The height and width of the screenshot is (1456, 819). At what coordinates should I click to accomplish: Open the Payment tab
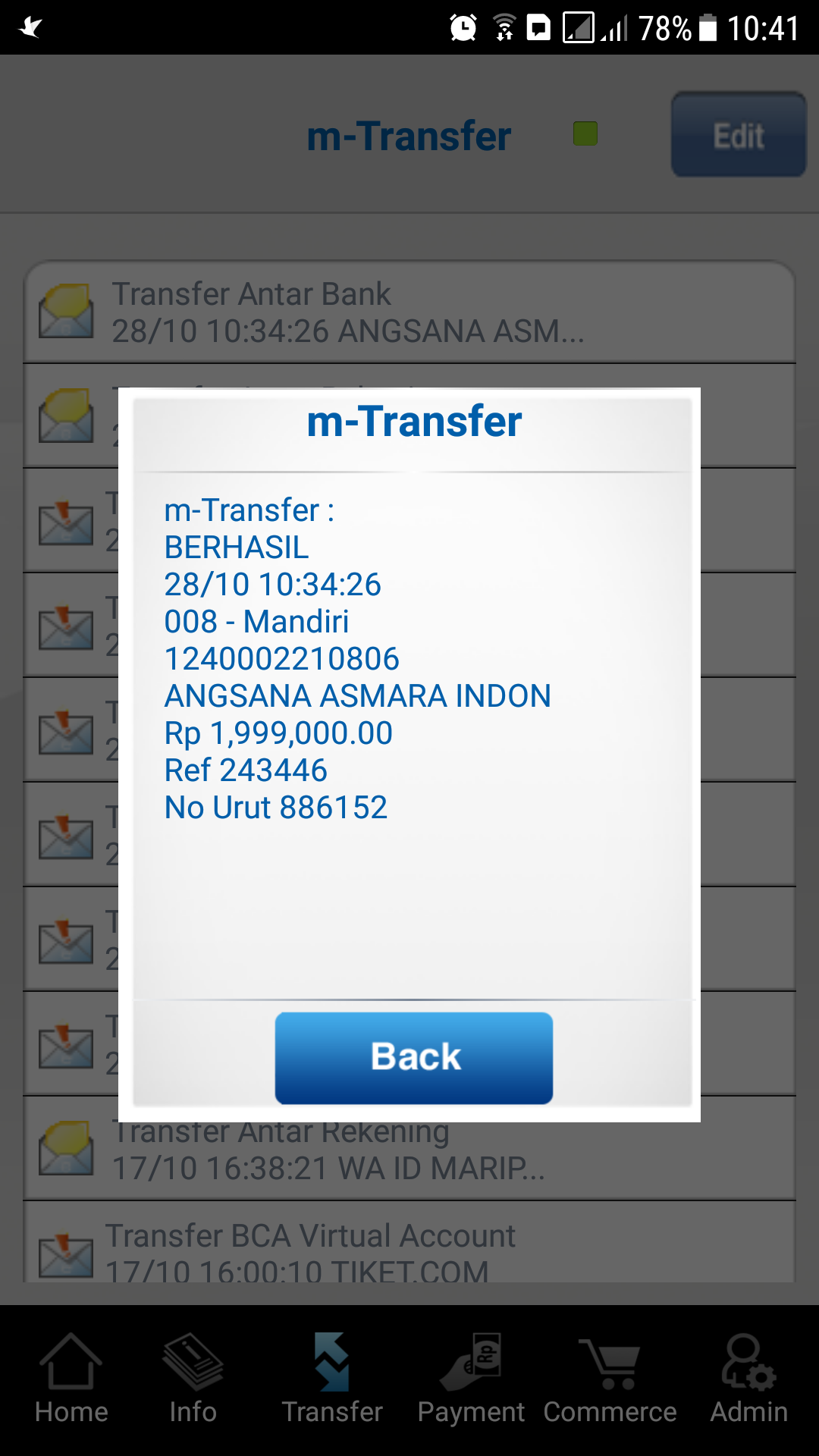click(x=471, y=1380)
